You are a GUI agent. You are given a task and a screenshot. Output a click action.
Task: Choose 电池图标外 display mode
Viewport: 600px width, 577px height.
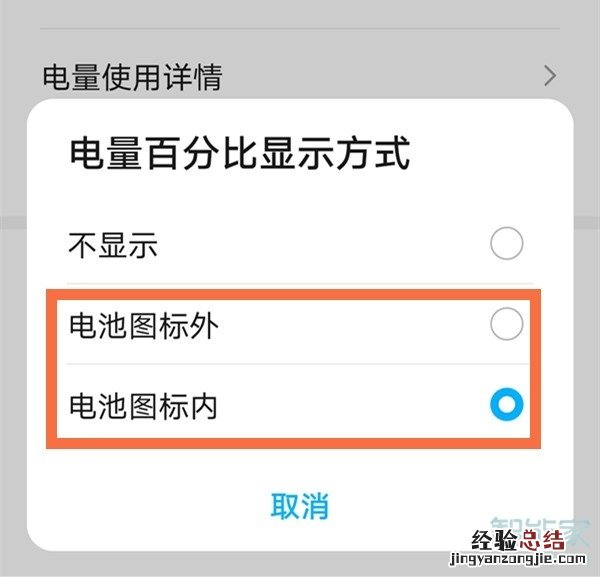click(506, 325)
